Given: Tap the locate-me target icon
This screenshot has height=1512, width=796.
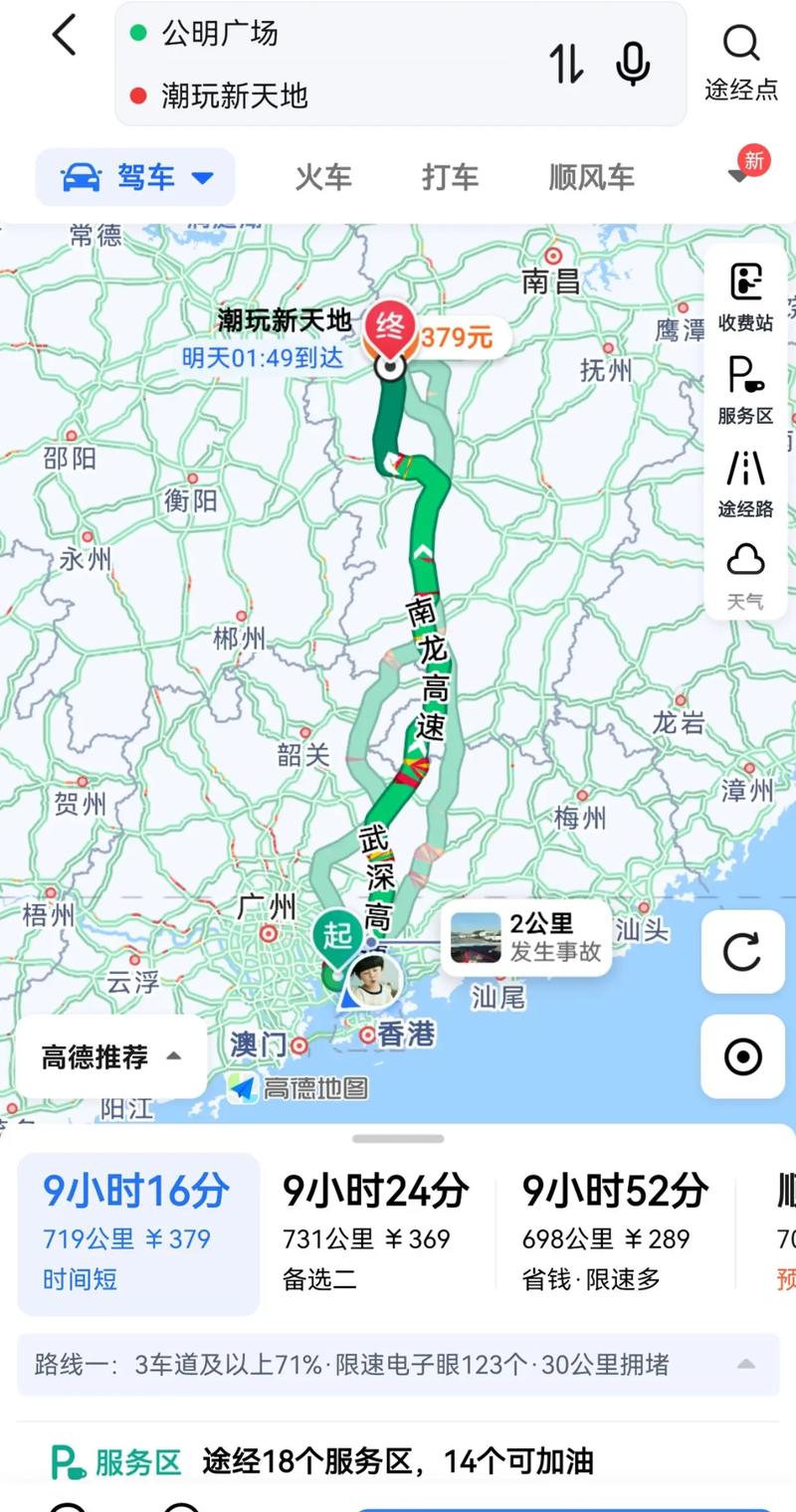Looking at the screenshot, I should pos(742,1057).
